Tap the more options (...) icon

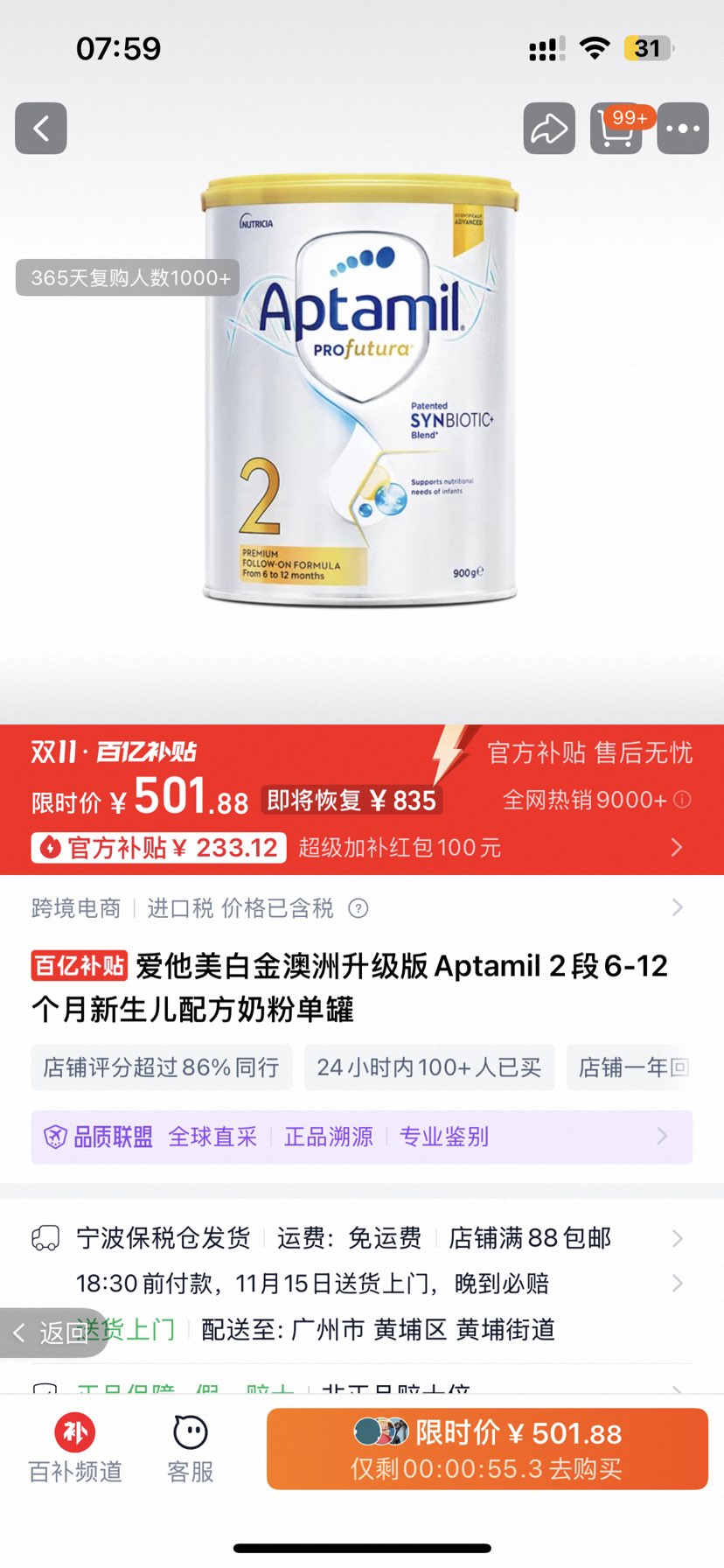point(682,129)
